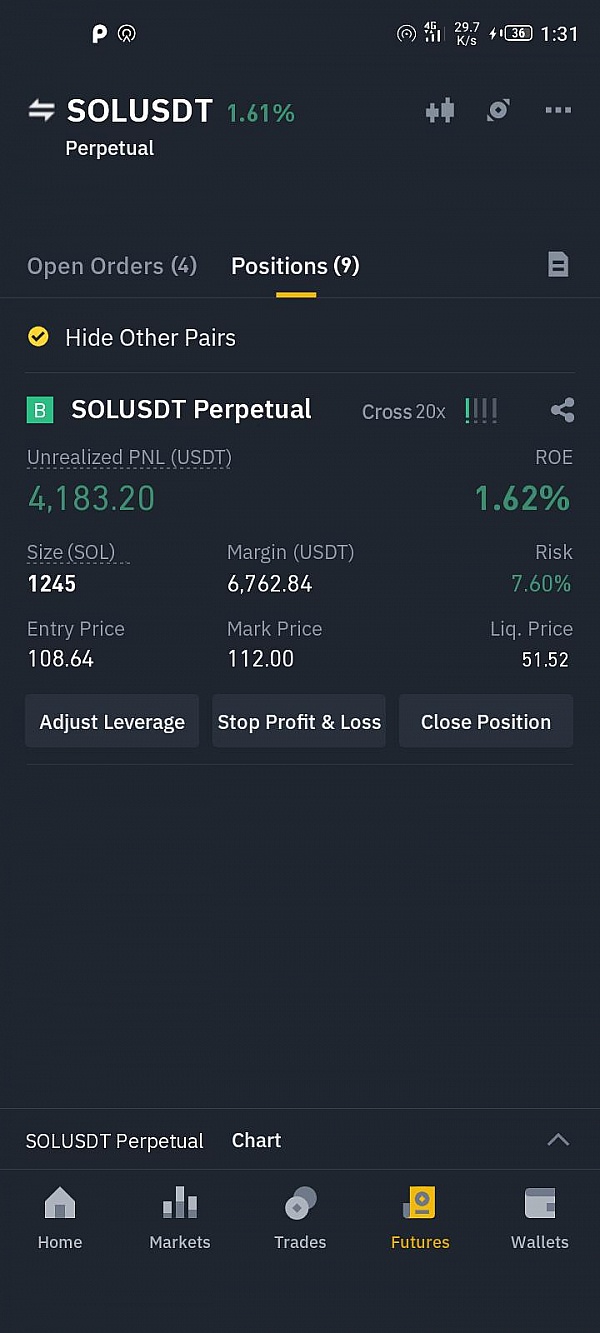
Task: Open the calculator tool icon in header
Action: 498,111
